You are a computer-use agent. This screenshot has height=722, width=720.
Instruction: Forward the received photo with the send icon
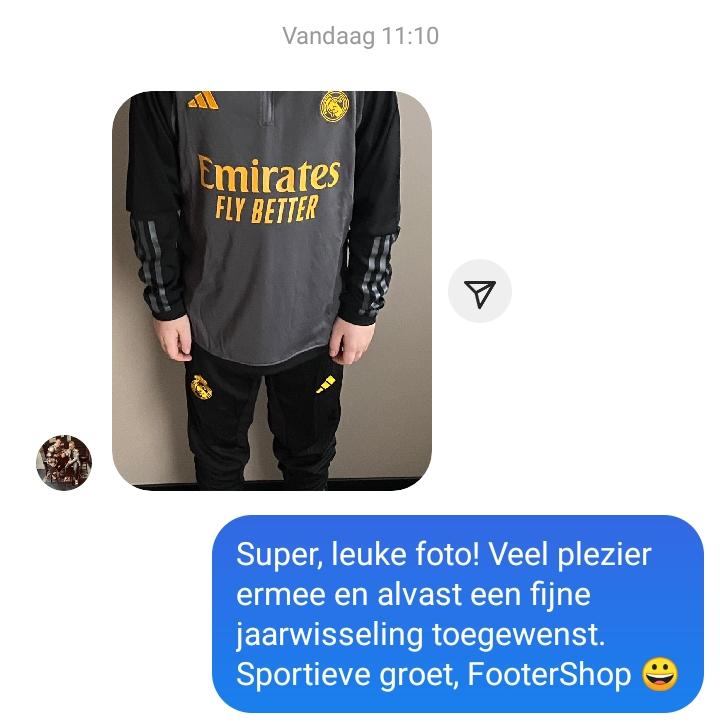click(x=480, y=292)
